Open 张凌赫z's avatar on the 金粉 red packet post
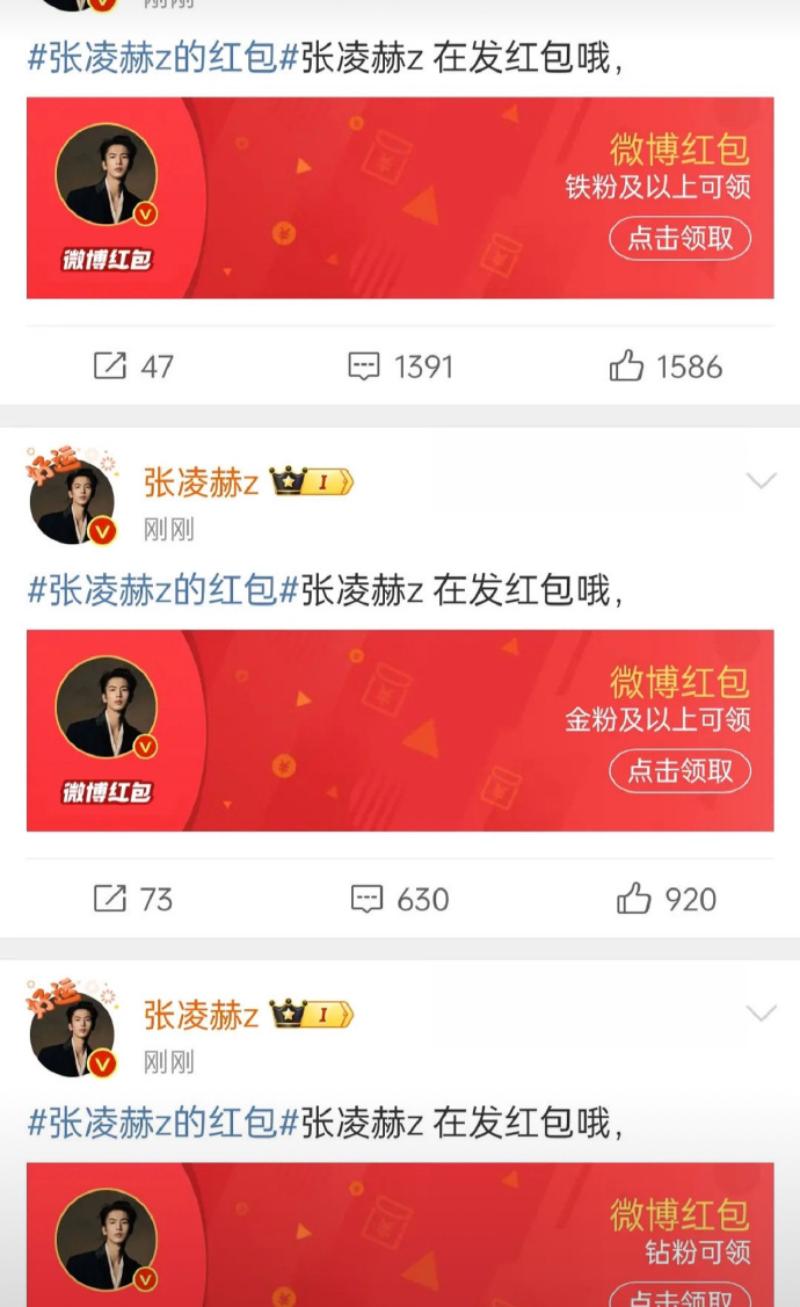 pos(72,504)
